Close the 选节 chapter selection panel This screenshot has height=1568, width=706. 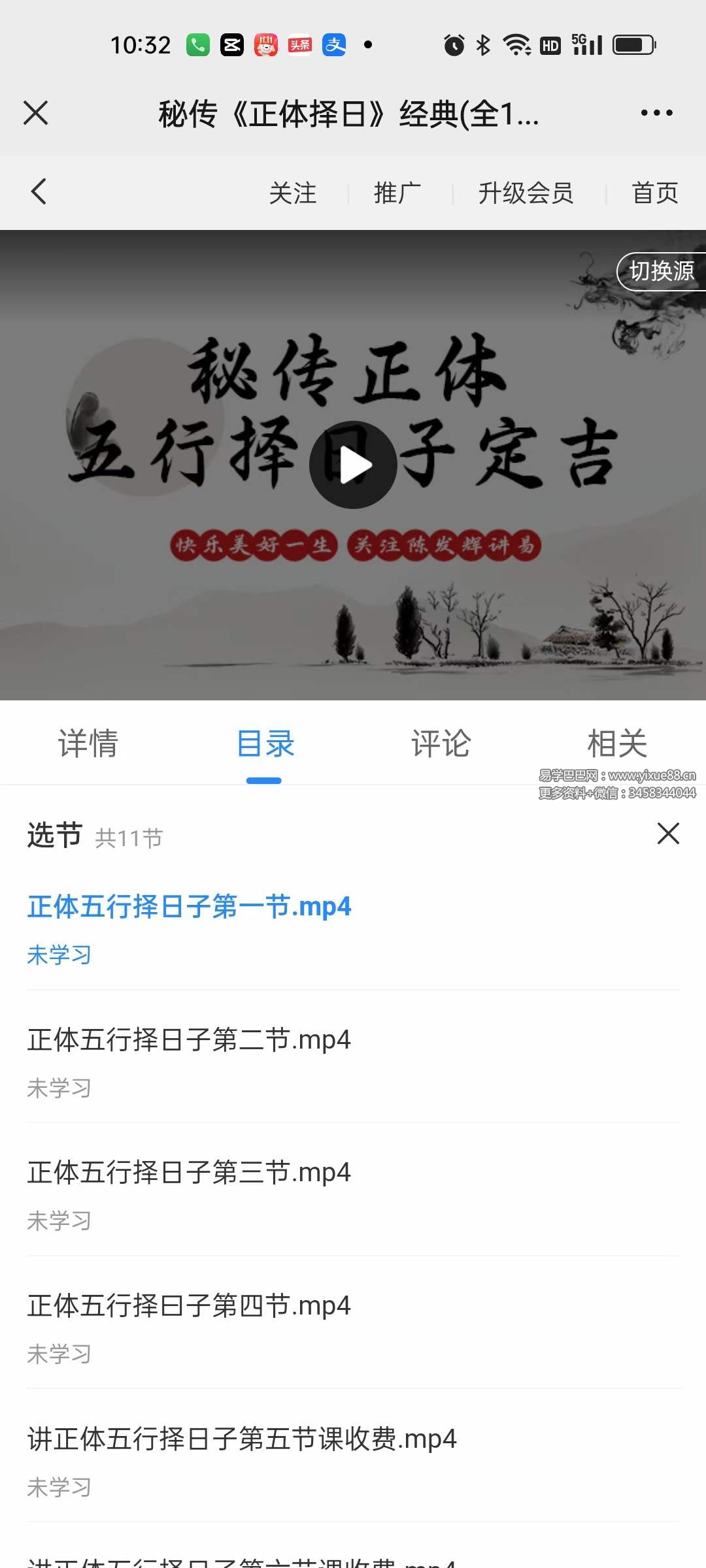point(667,834)
